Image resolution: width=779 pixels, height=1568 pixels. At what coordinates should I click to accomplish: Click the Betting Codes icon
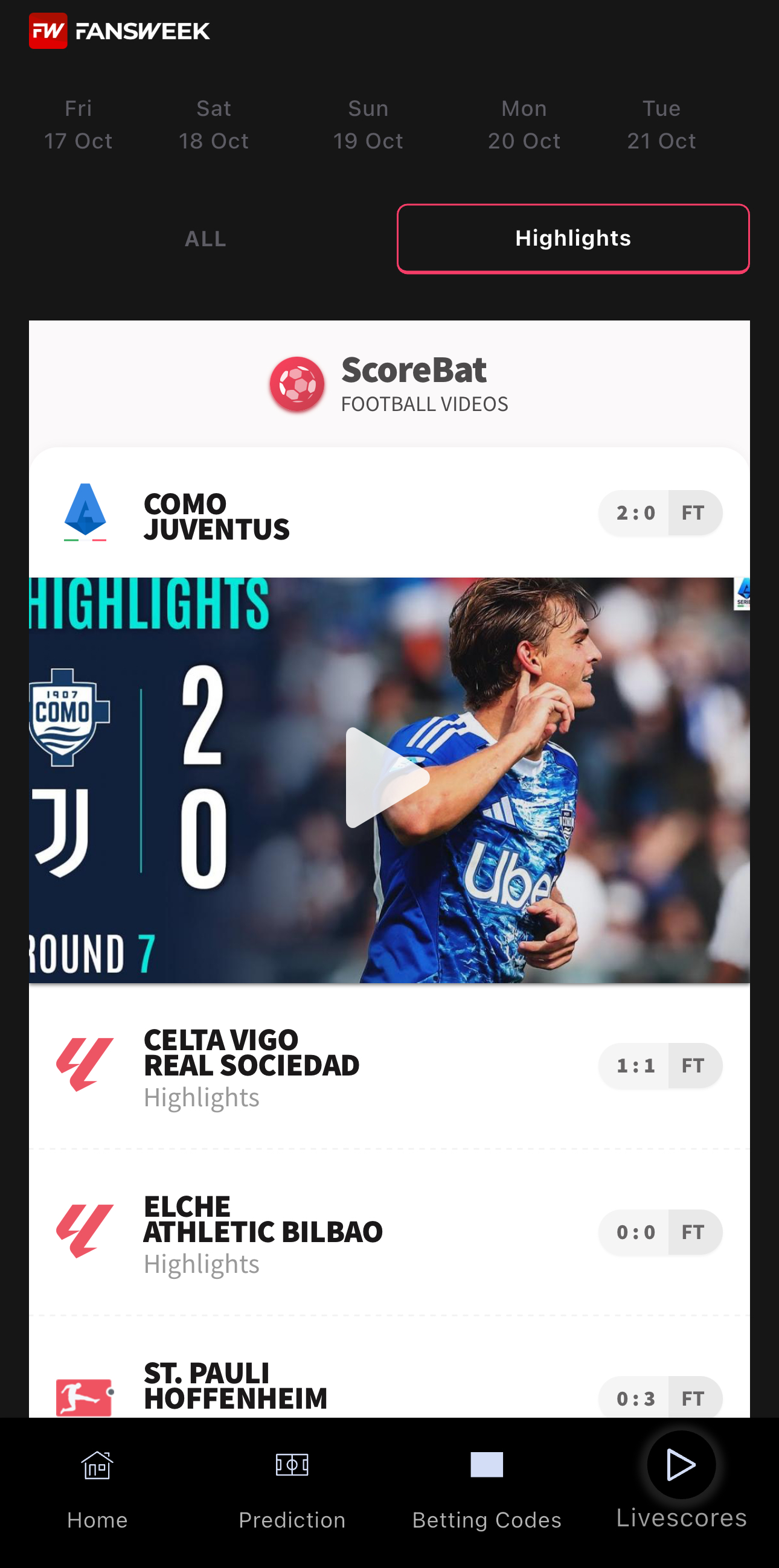point(486,1467)
